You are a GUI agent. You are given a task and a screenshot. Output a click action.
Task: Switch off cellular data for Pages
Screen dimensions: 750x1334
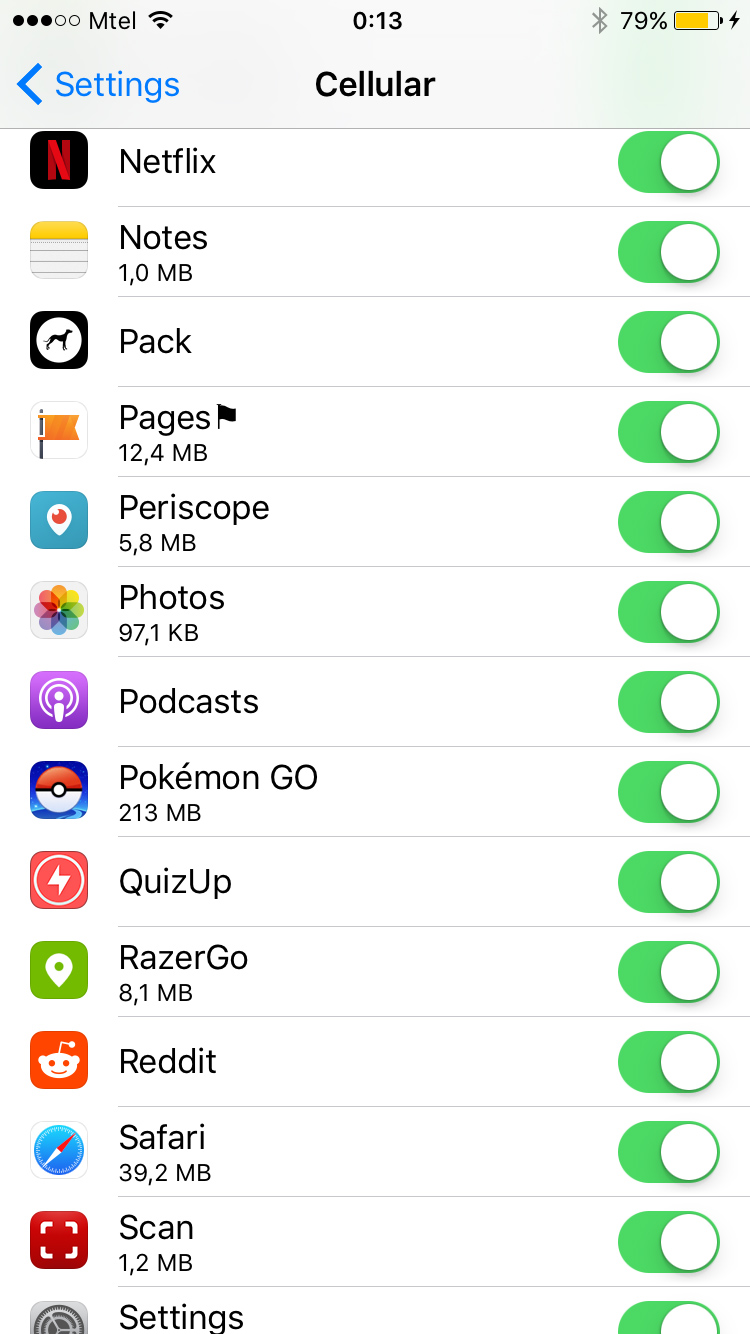(x=668, y=432)
